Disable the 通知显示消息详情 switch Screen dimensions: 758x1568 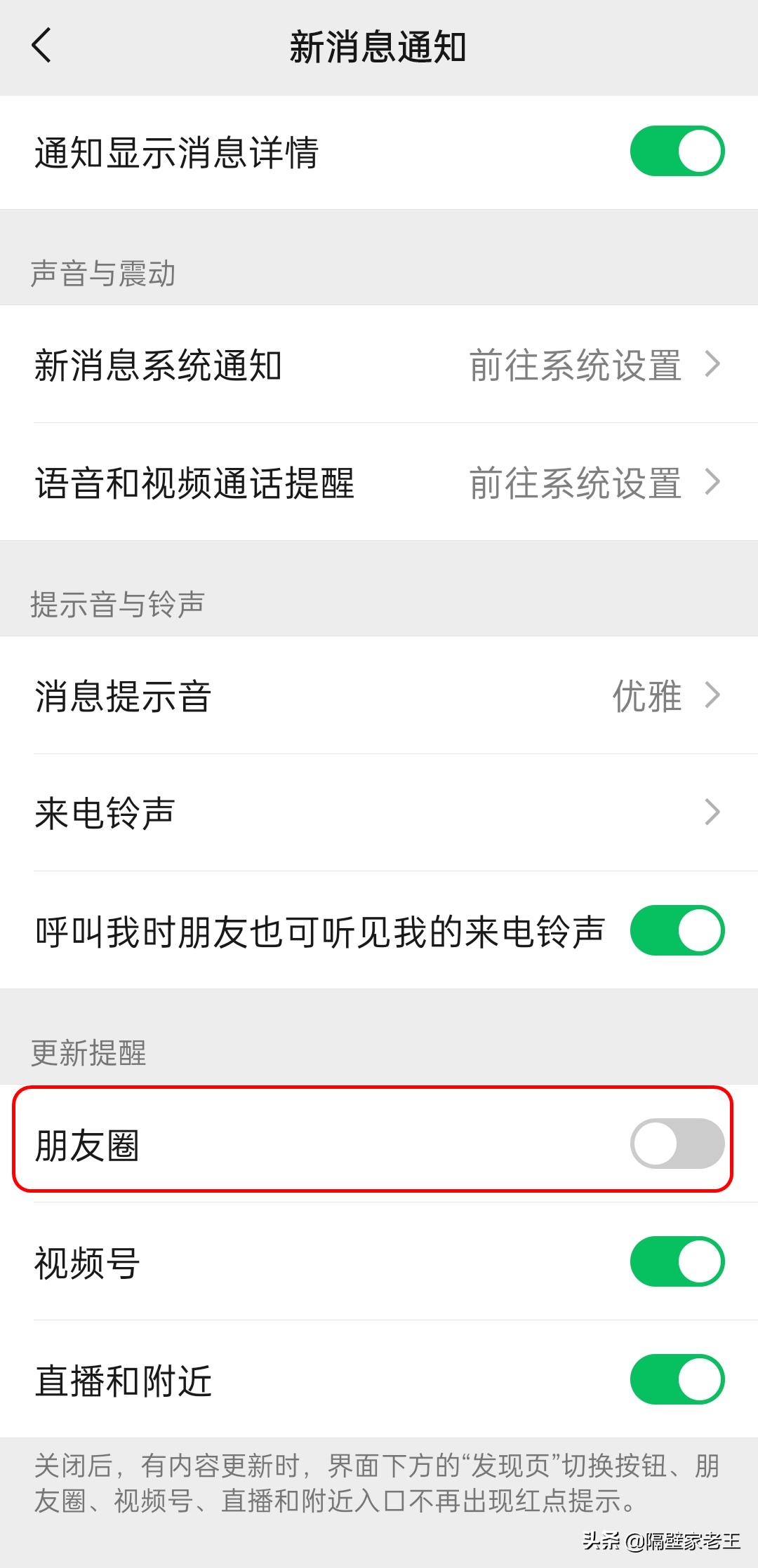pyautogui.click(x=676, y=149)
